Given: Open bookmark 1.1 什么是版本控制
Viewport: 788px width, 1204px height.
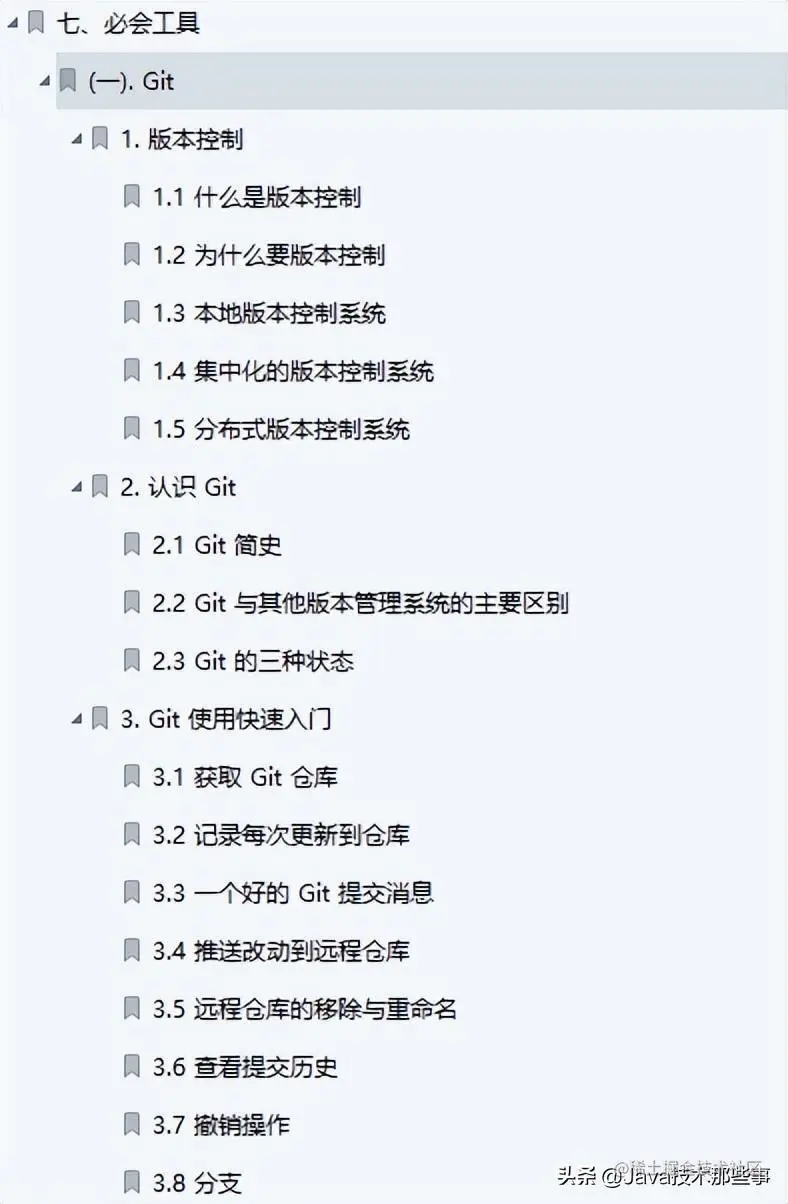Looking at the screenshot, I should tap(256, 197).
